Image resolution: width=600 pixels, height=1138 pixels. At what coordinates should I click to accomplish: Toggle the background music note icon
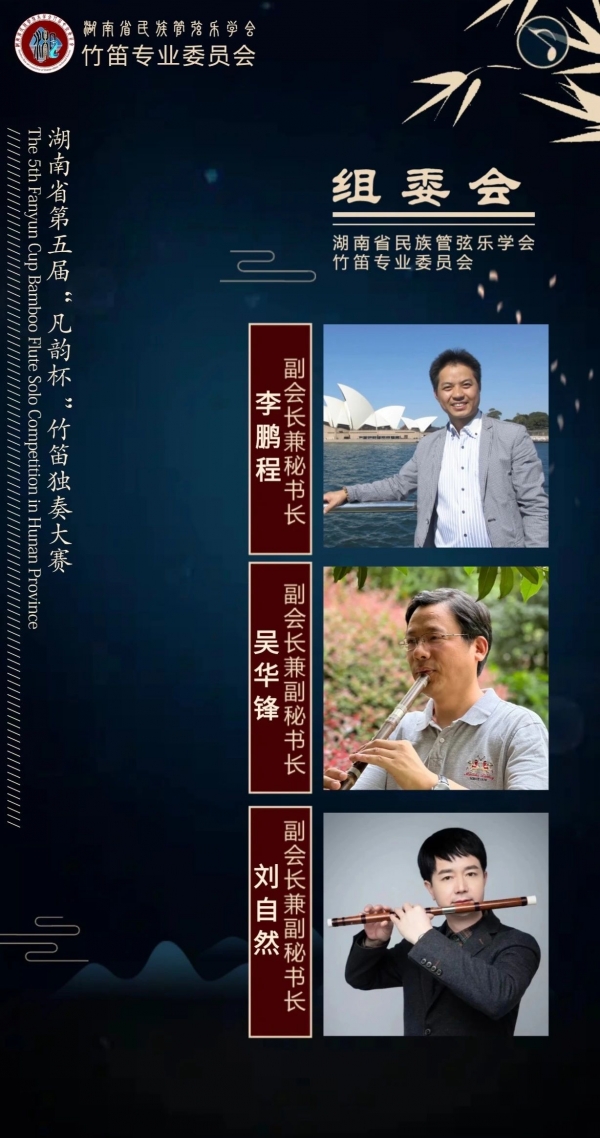[543, 43]
